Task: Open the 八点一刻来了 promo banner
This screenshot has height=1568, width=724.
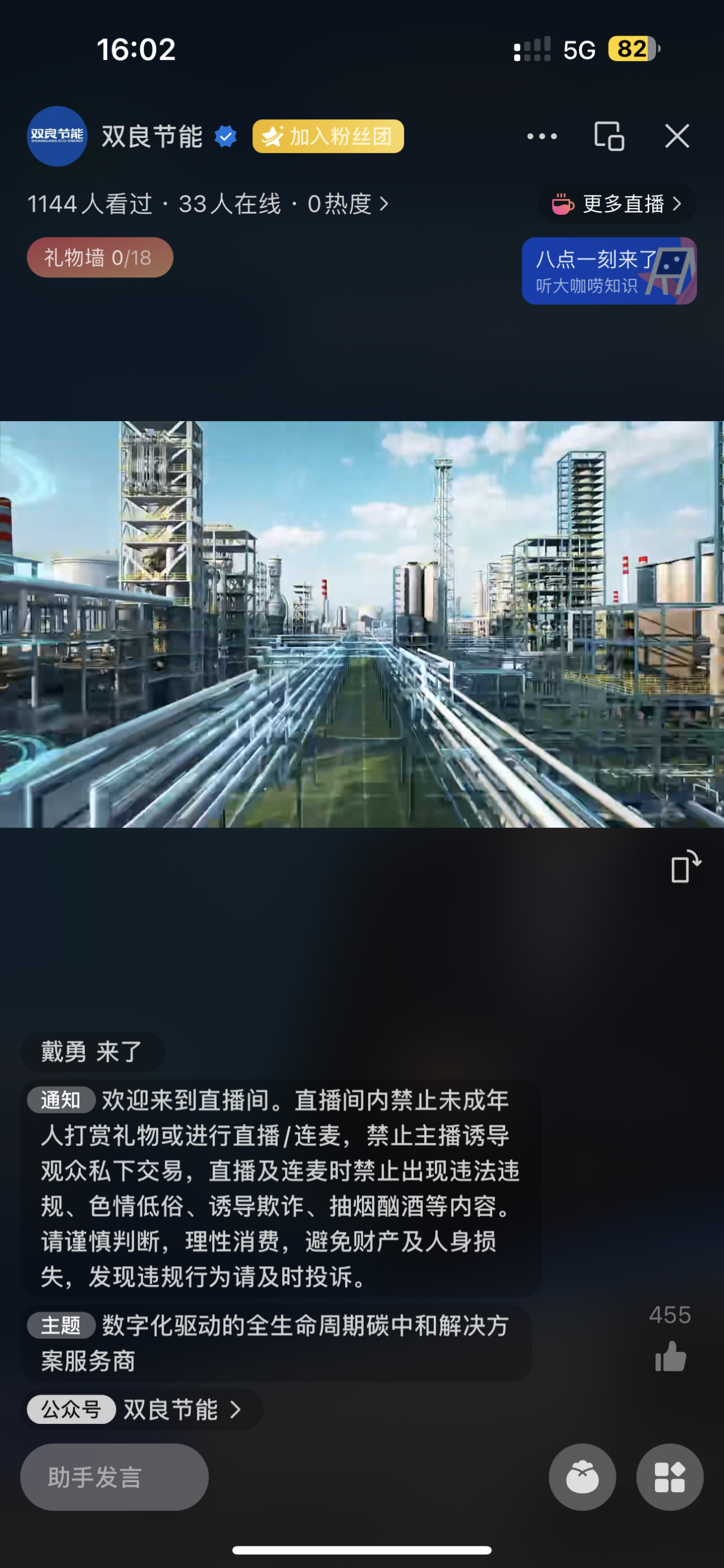Action: (608, 271)
